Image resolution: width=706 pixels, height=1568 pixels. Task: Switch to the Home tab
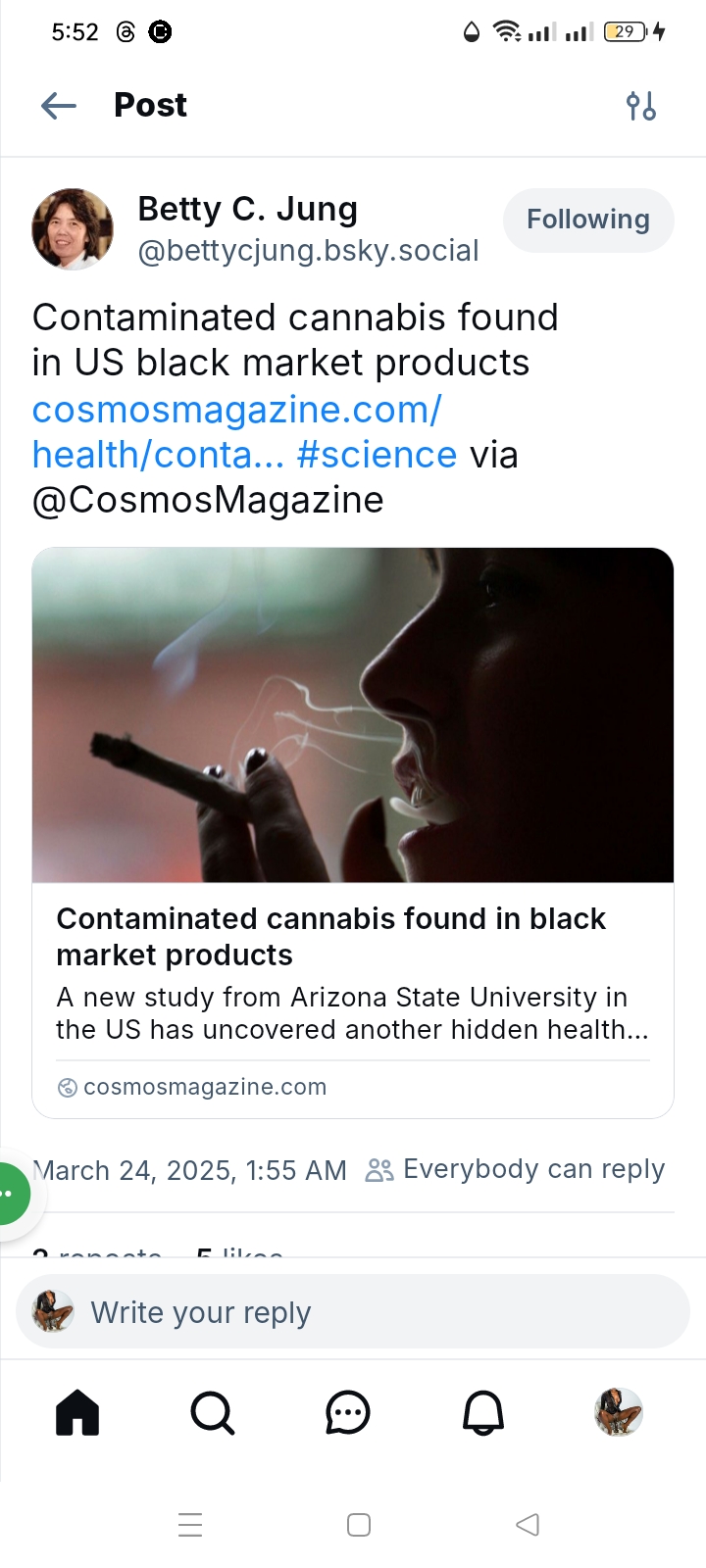[x=77, y=1412]
